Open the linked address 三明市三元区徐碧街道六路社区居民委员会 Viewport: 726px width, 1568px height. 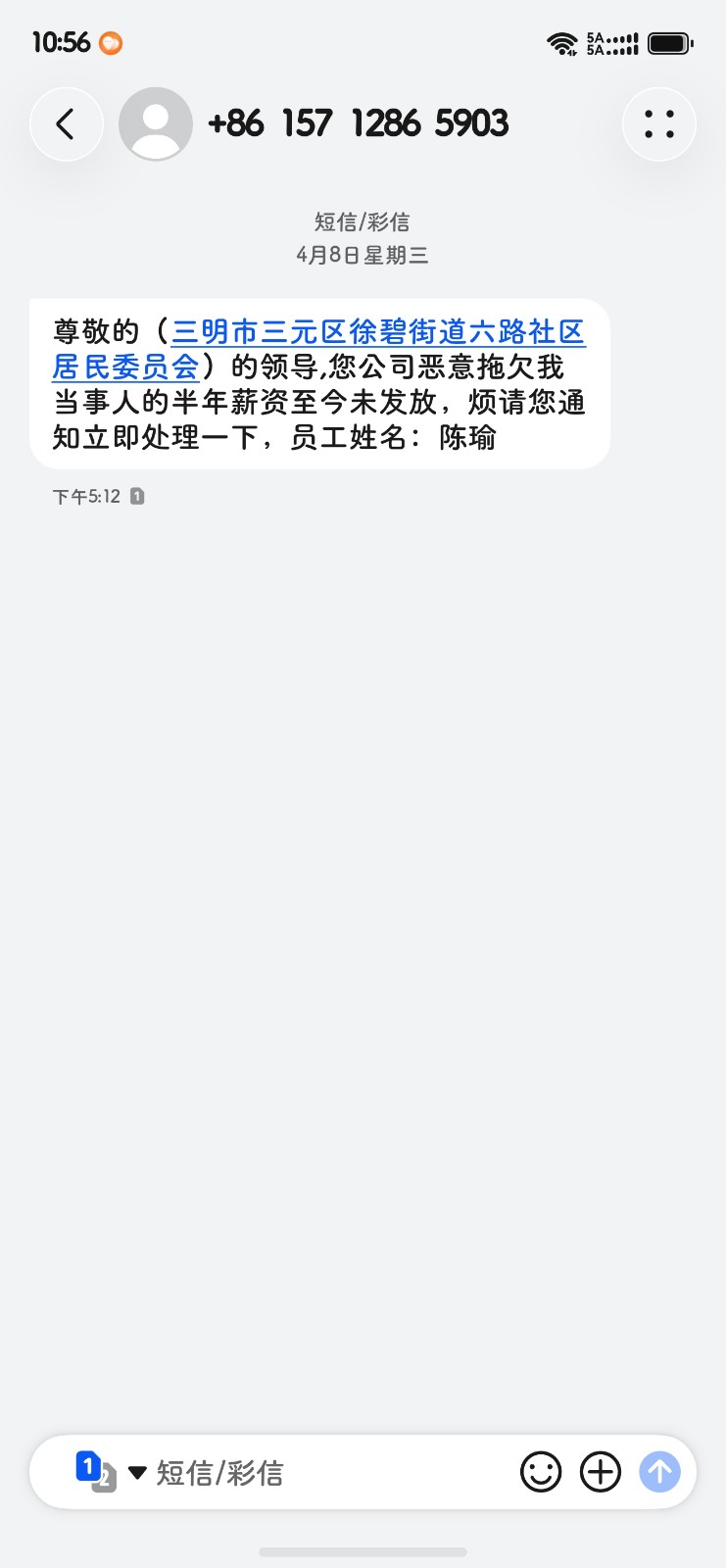(x=377, y=333)
